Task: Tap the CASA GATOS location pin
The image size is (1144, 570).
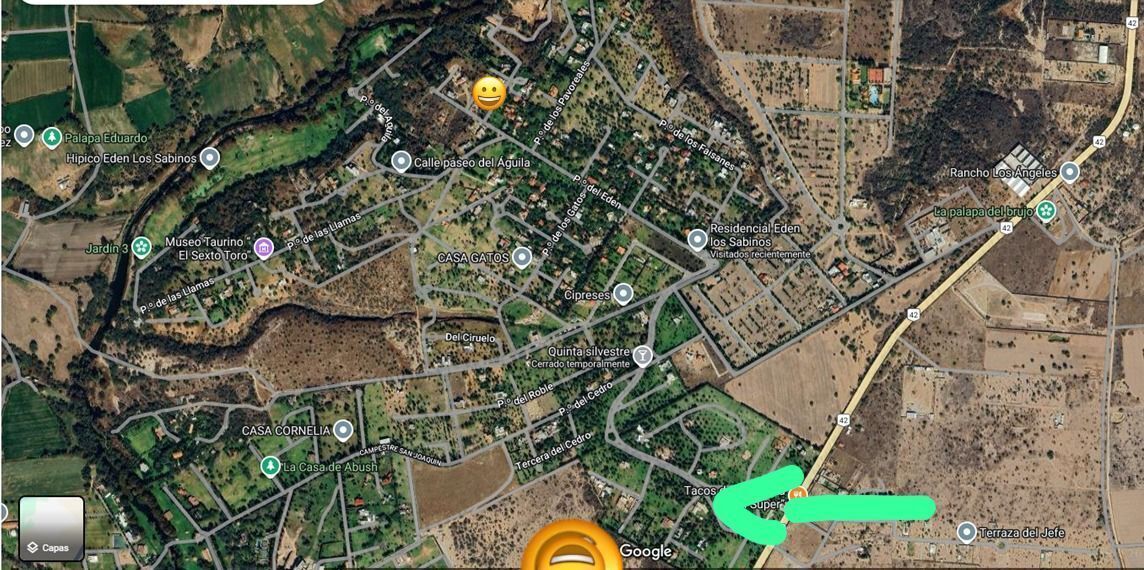Action: pos(521,258)
